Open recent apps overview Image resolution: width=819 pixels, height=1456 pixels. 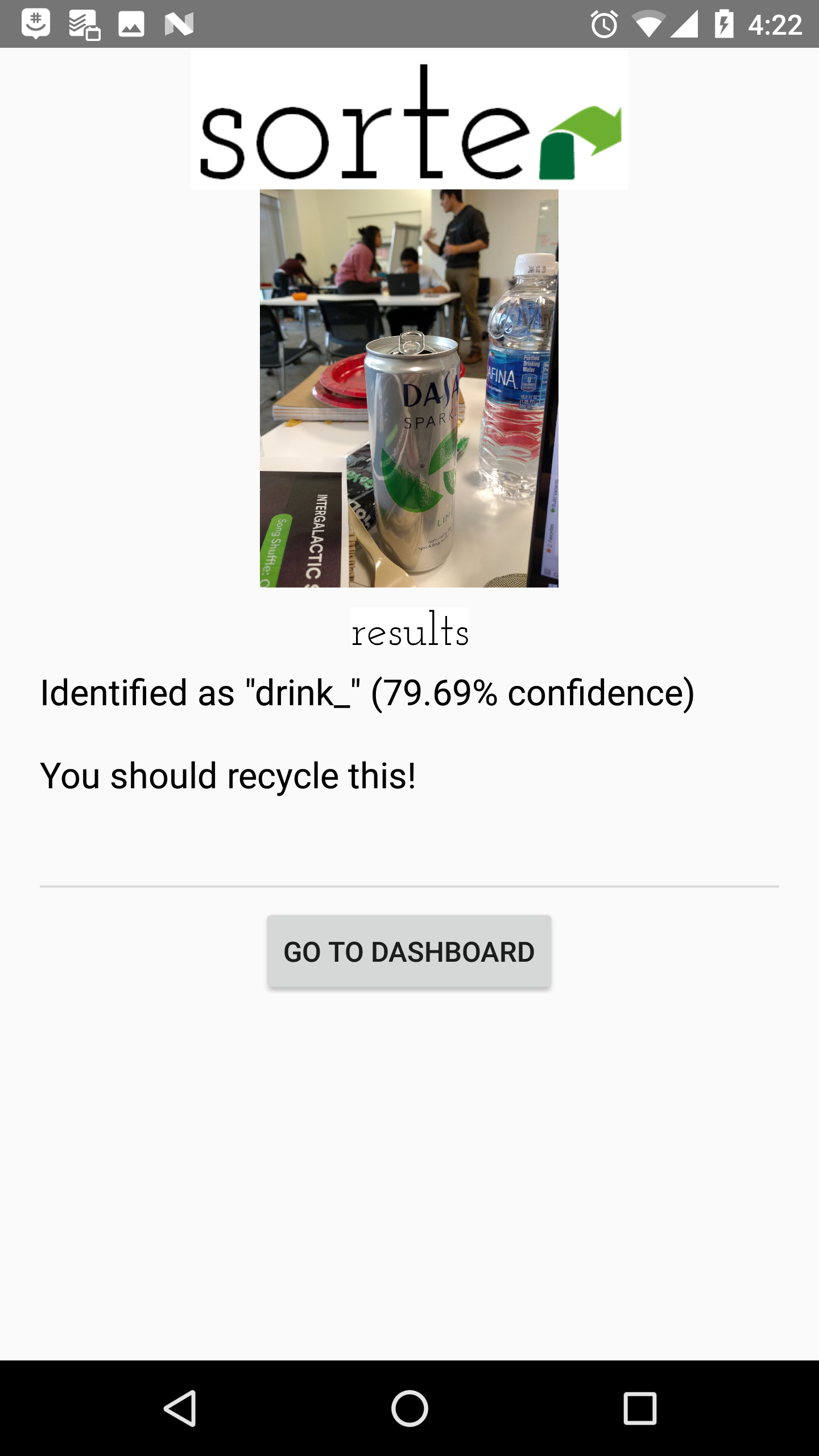pos(640,1408)
